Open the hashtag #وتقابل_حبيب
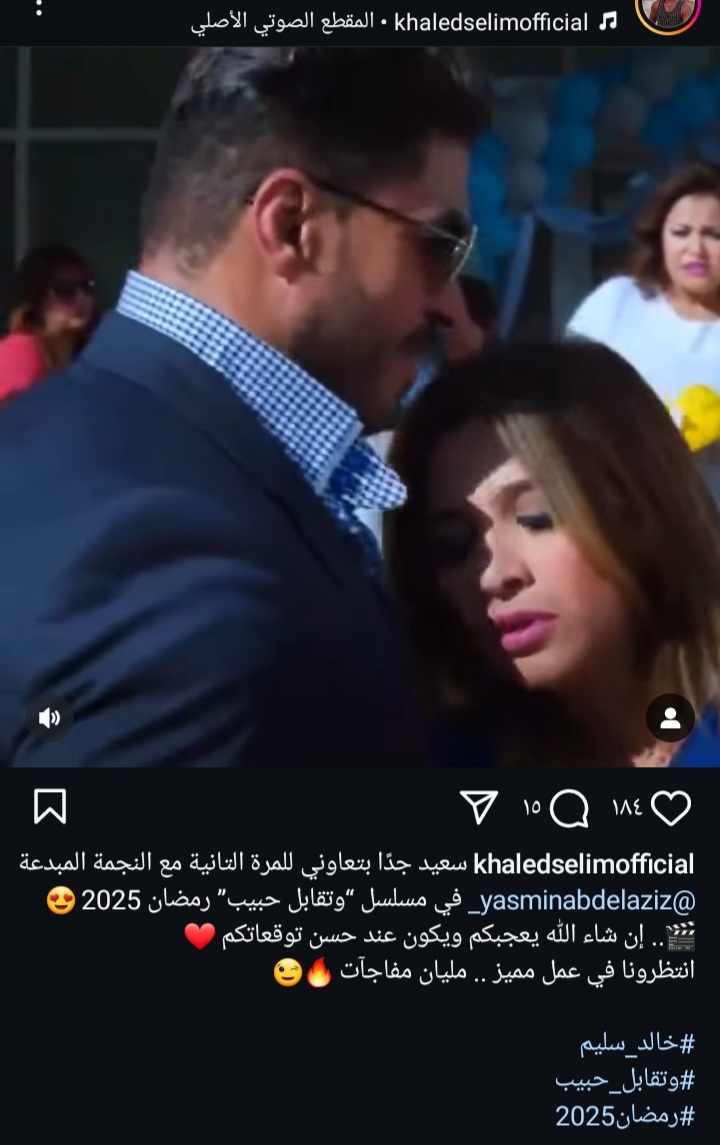The height and width of the screenshot is (1145, 720). pyautogui.click(x=625, y=1081)
